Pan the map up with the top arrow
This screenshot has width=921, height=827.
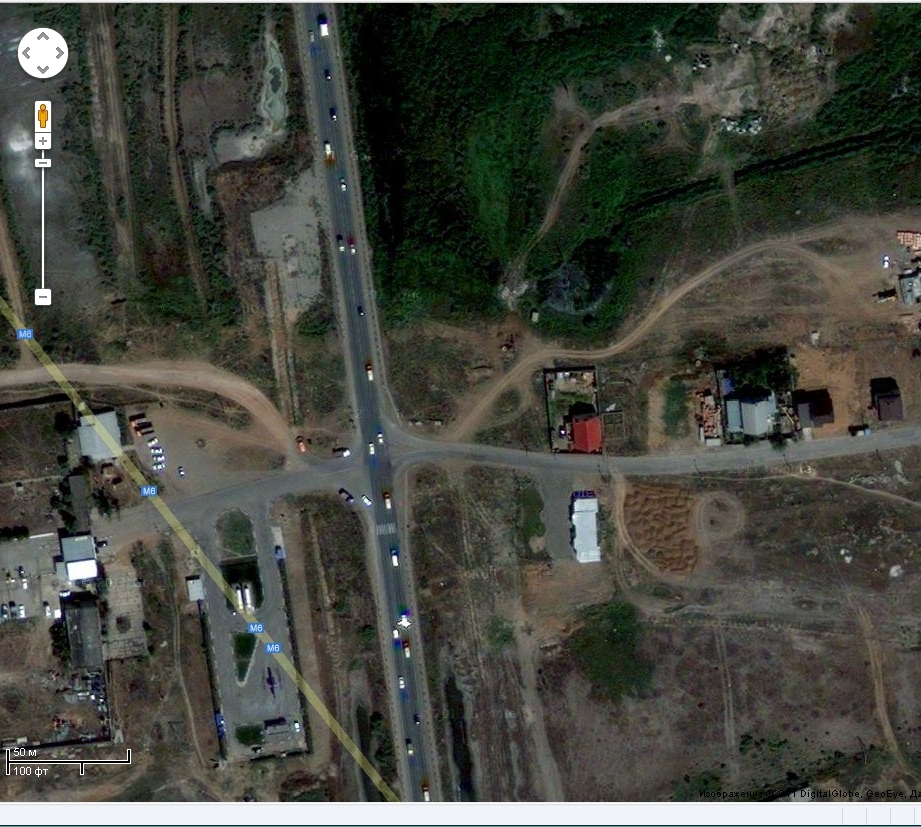coord(43,37)
